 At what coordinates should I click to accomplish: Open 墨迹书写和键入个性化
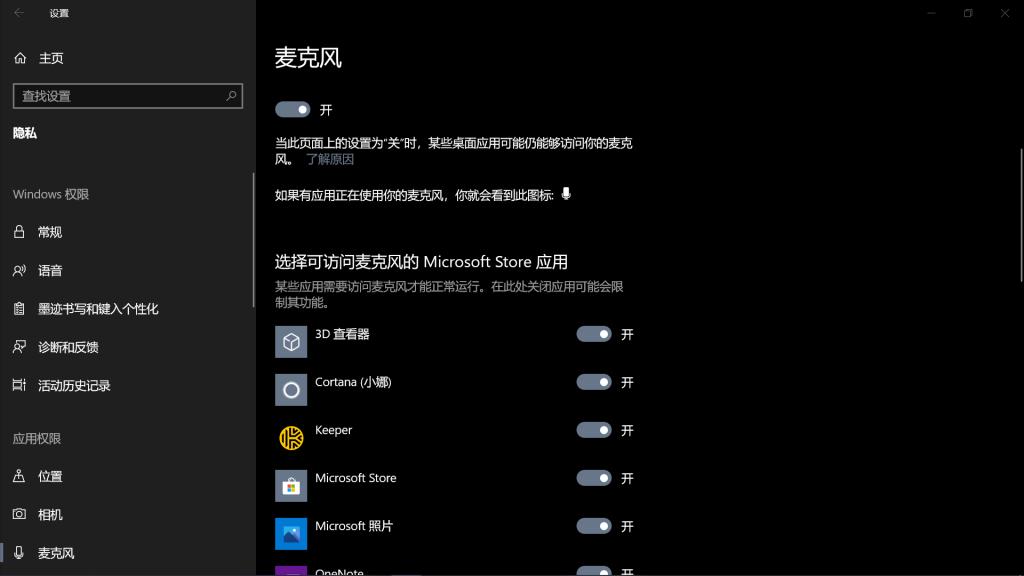98,309
